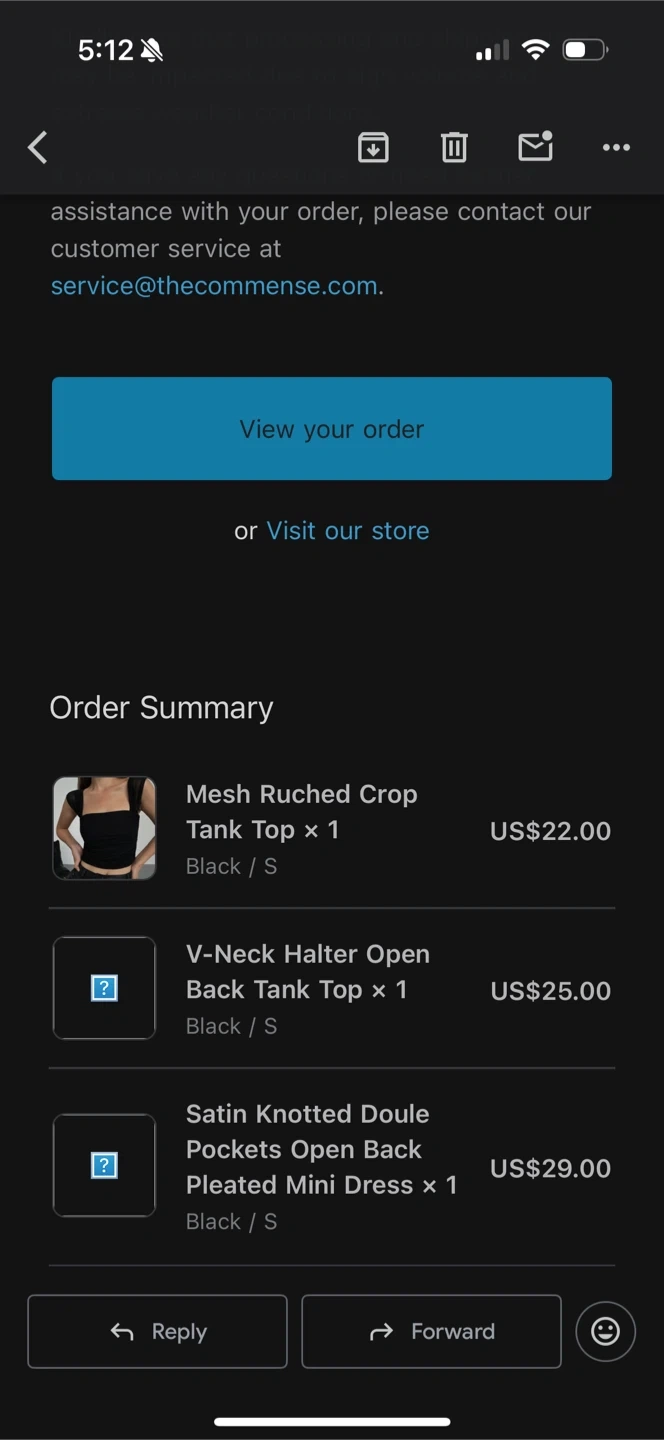Forward this email

point(431,1331)
